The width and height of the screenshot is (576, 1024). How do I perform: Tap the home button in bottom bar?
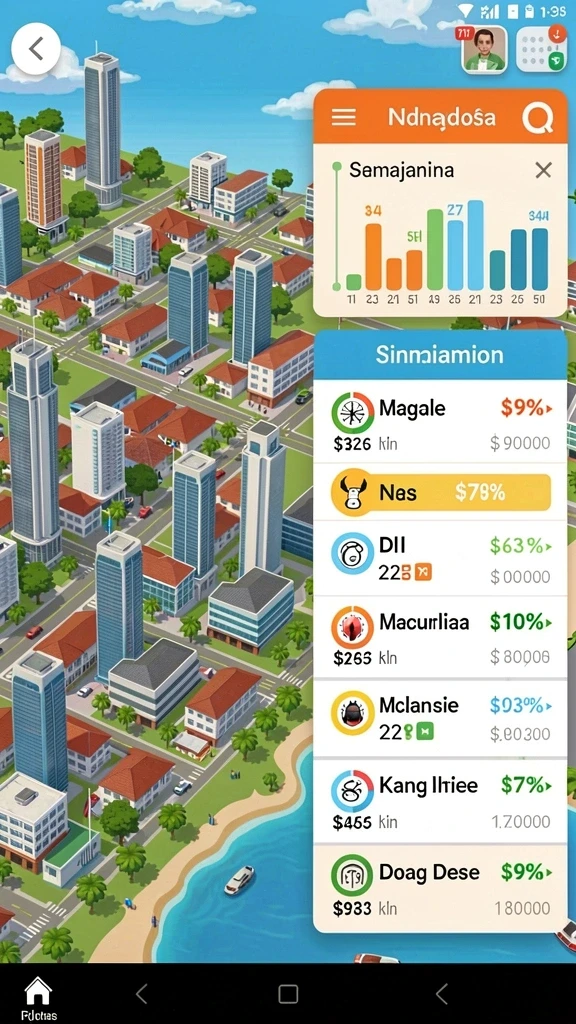click(x=38, y=998)
